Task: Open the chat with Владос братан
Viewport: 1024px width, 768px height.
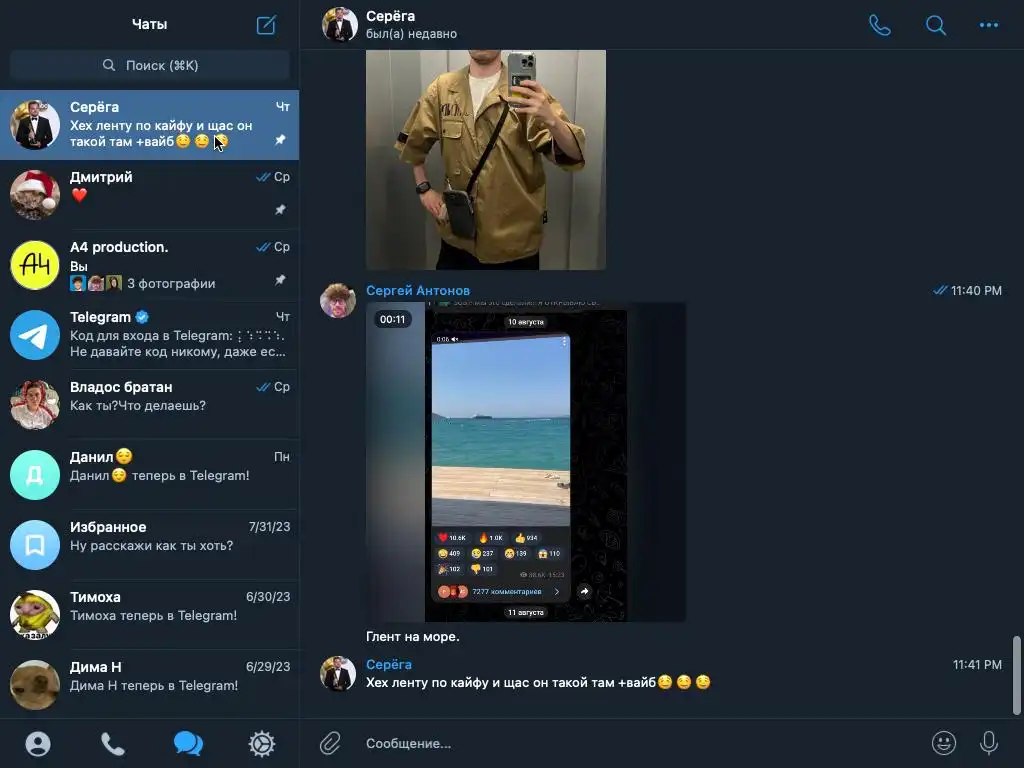Action: 150,405
